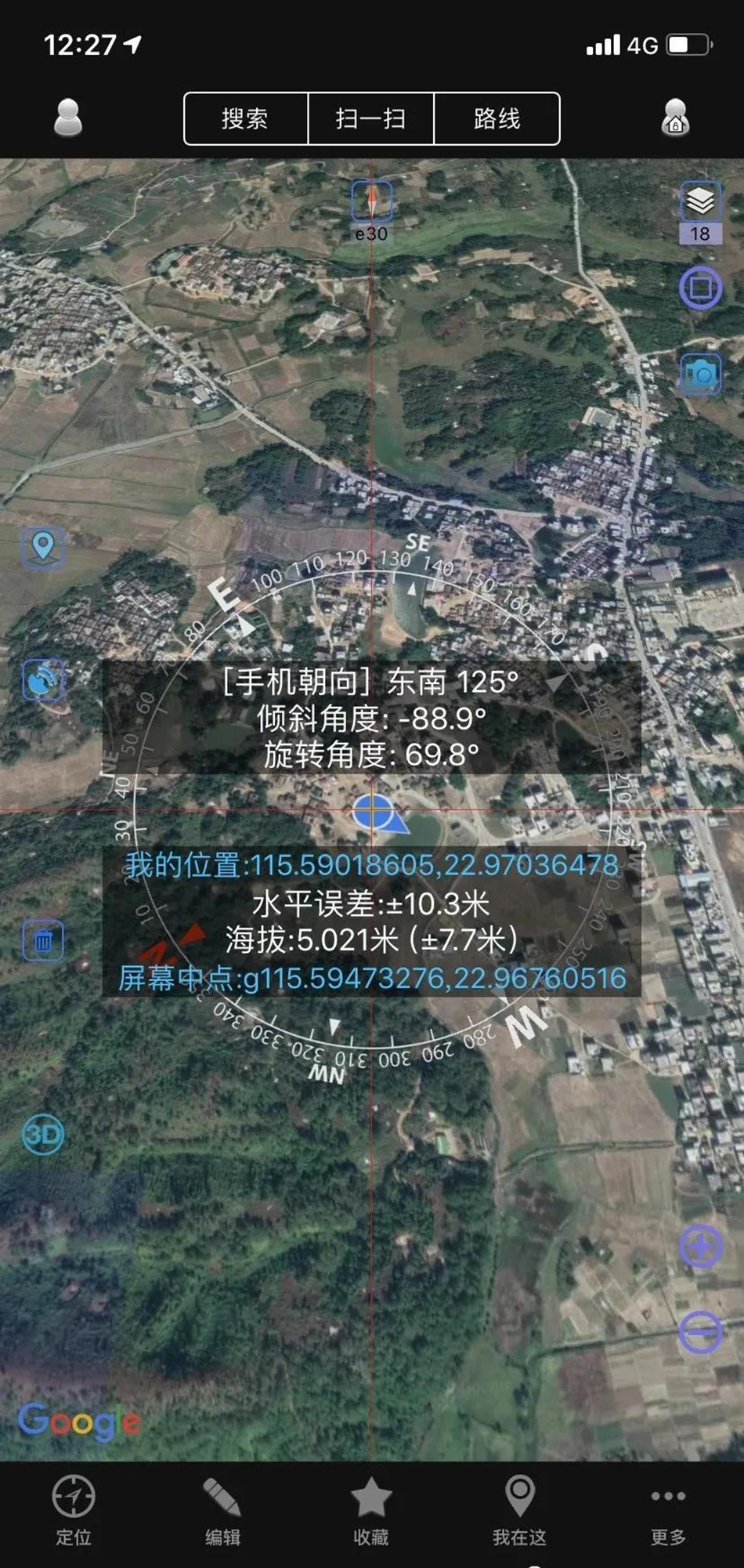Zoom out with the minus button

click(x=700, y=1331)
